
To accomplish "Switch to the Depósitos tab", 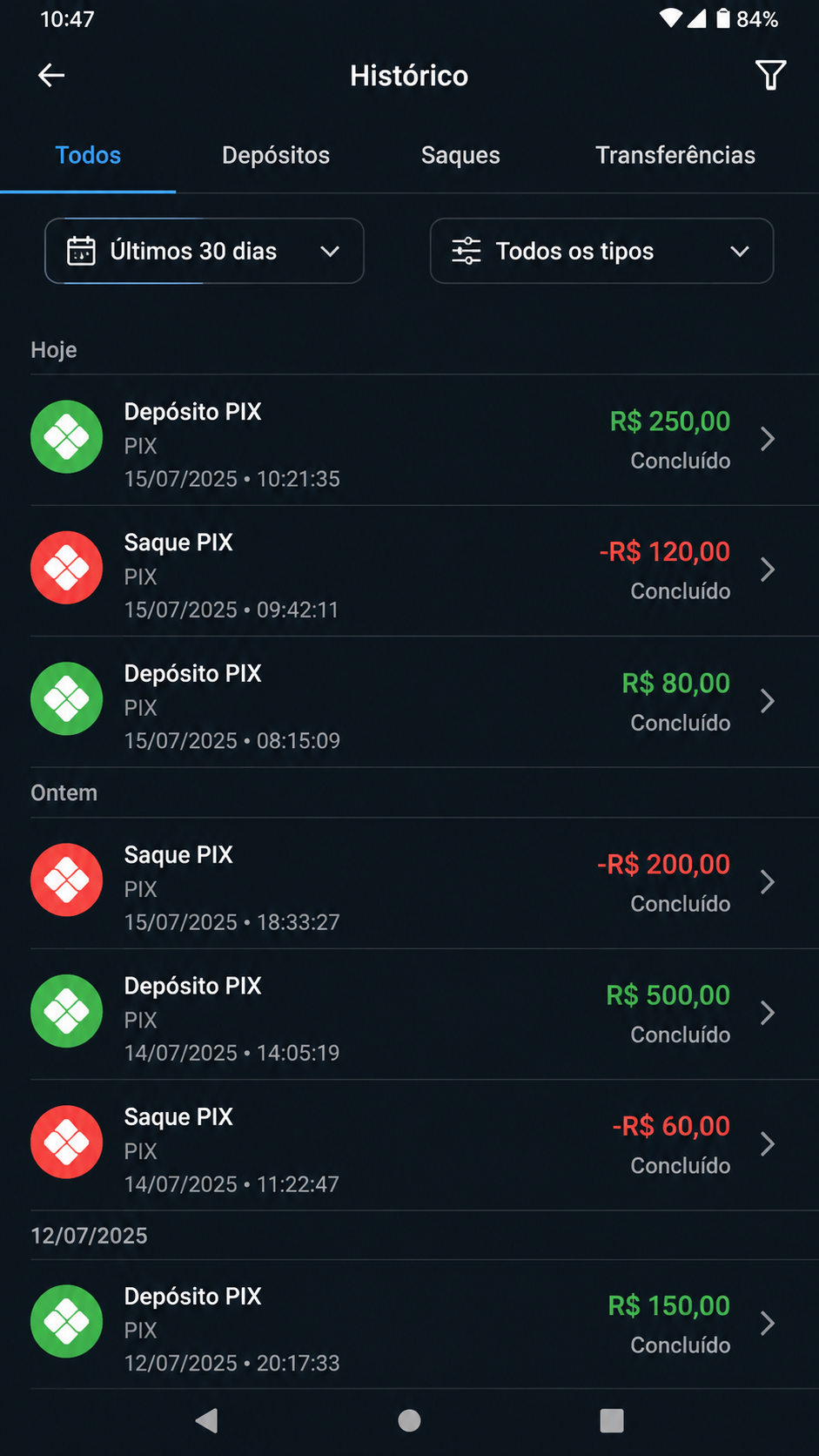I will [276, 155].
